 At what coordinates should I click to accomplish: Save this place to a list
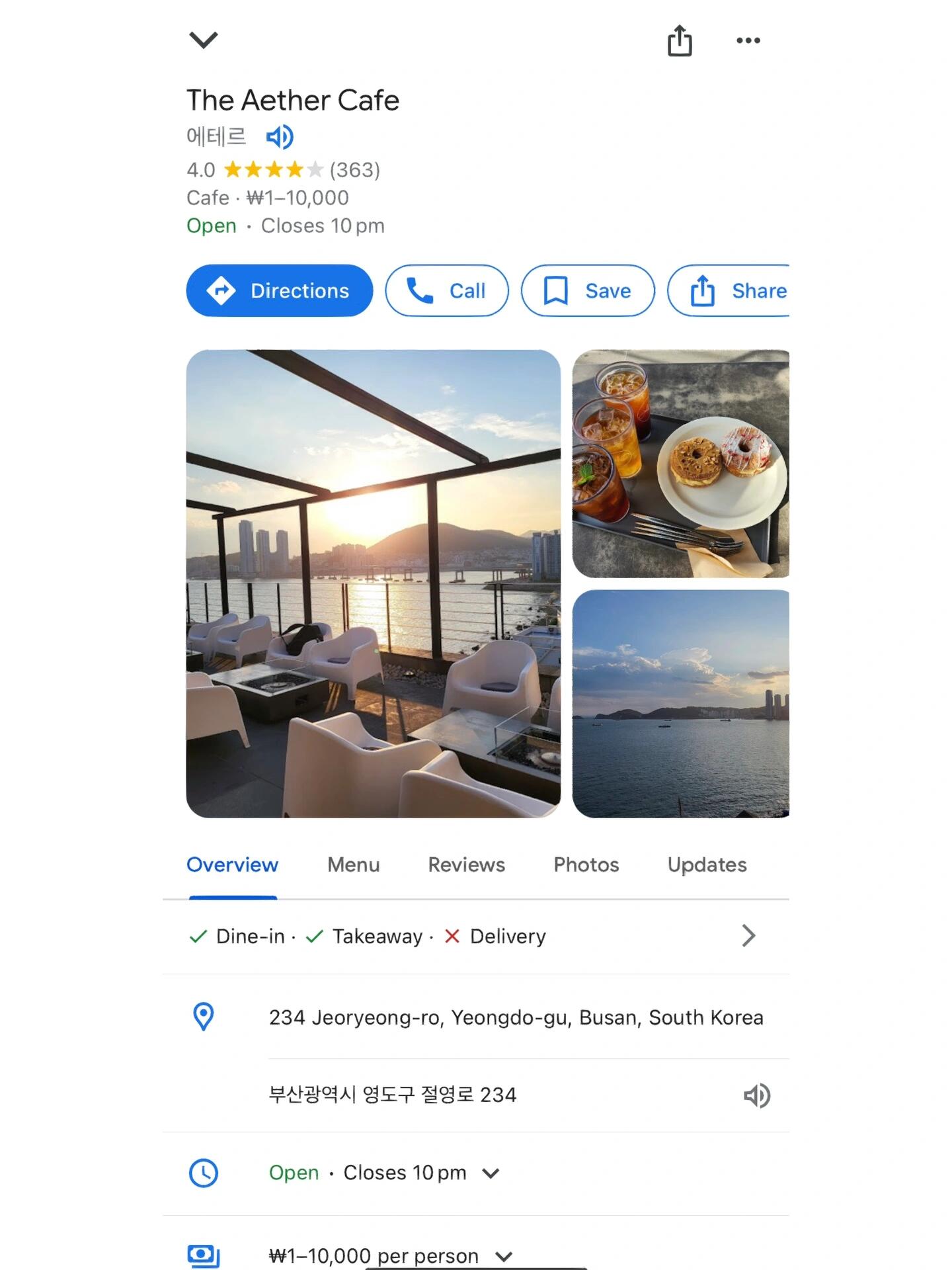pos(587,290)
